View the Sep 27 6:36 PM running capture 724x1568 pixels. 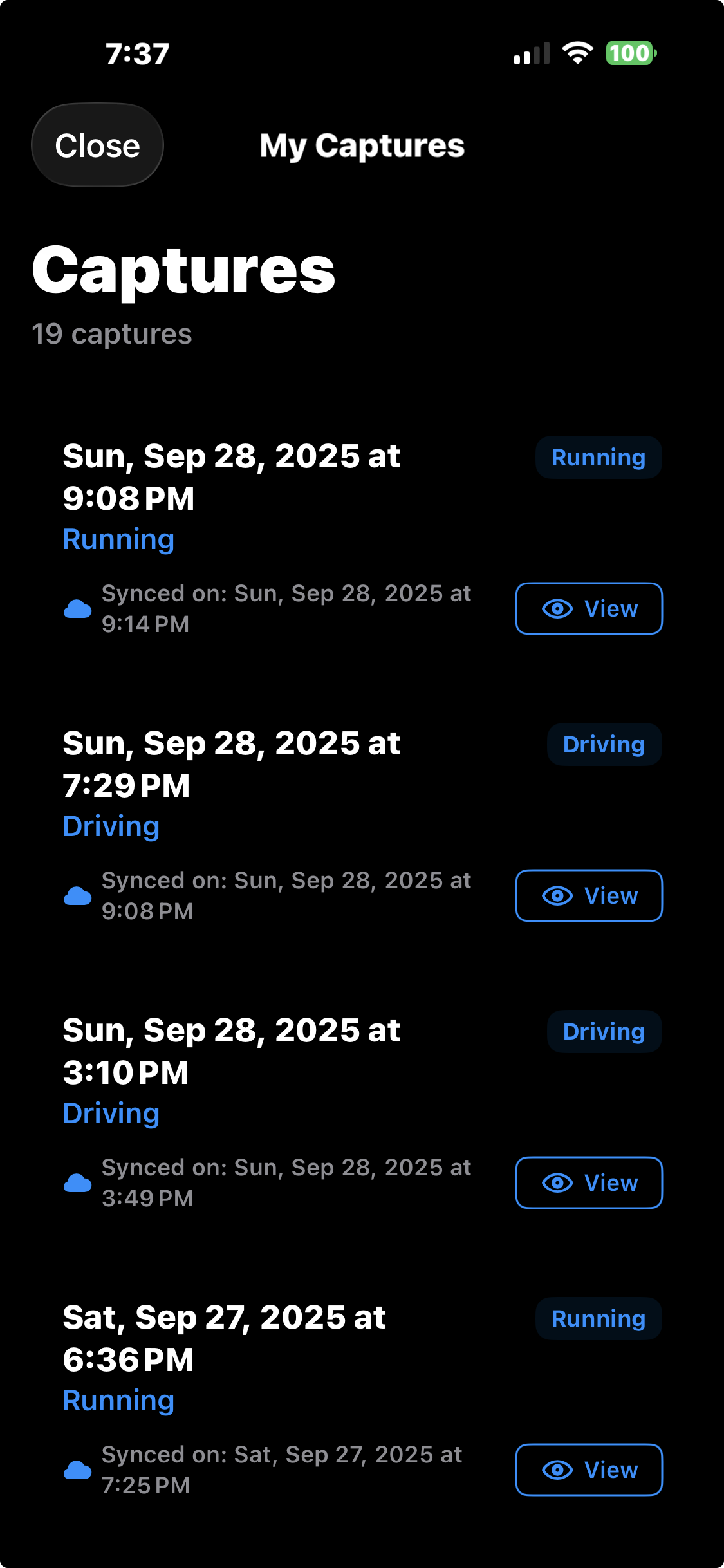point(589,1470)
